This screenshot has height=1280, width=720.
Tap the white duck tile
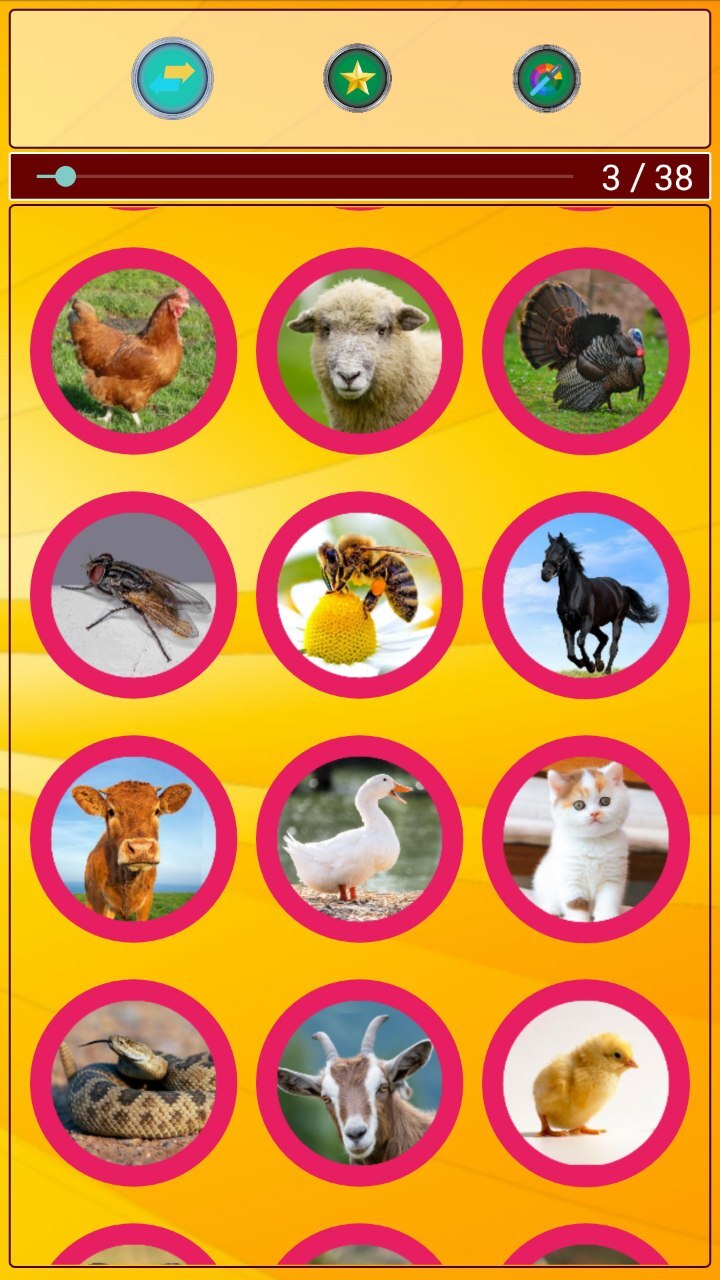[x=359, y=839]
